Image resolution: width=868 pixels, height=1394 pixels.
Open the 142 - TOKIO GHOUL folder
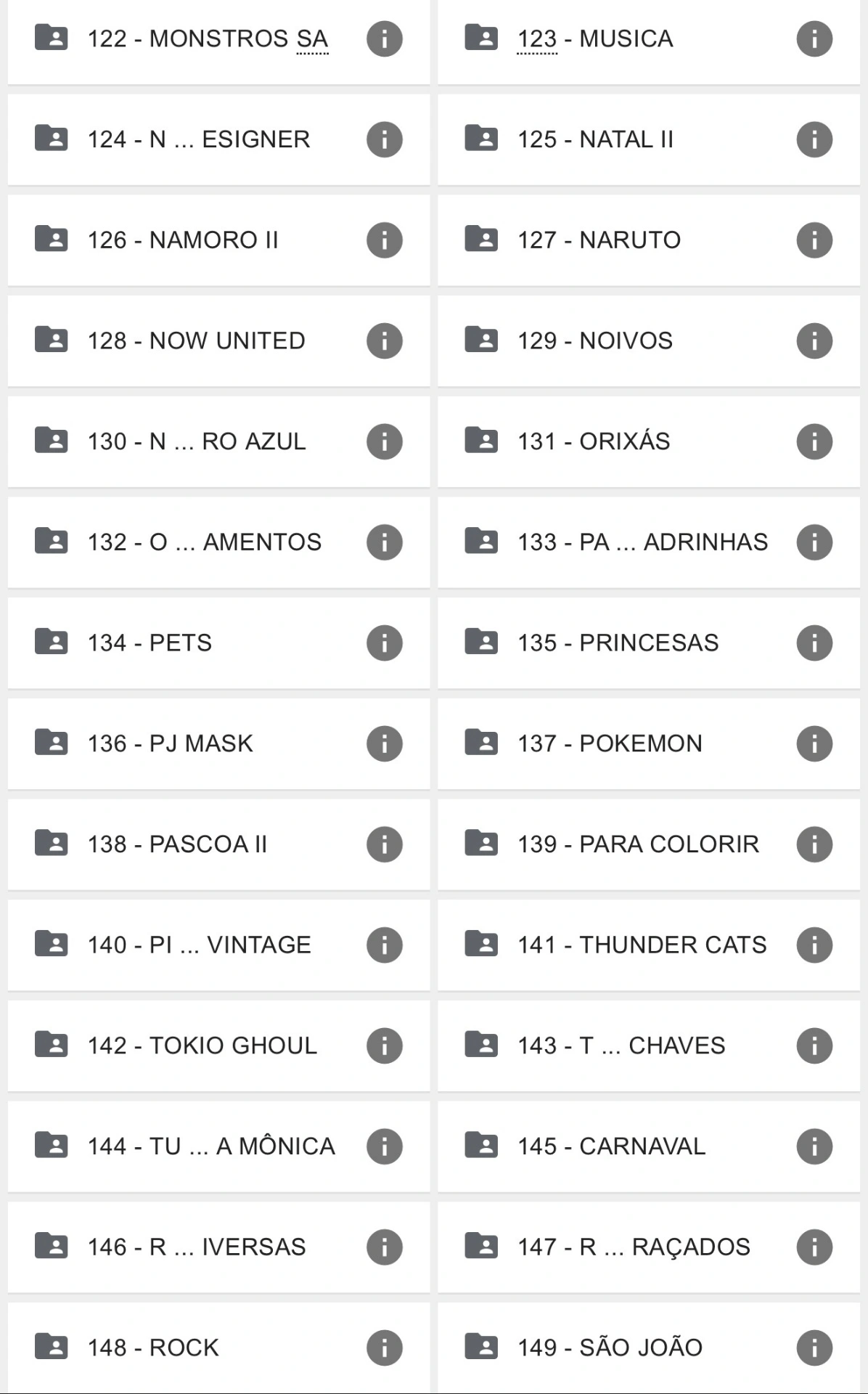point(202,1045)
